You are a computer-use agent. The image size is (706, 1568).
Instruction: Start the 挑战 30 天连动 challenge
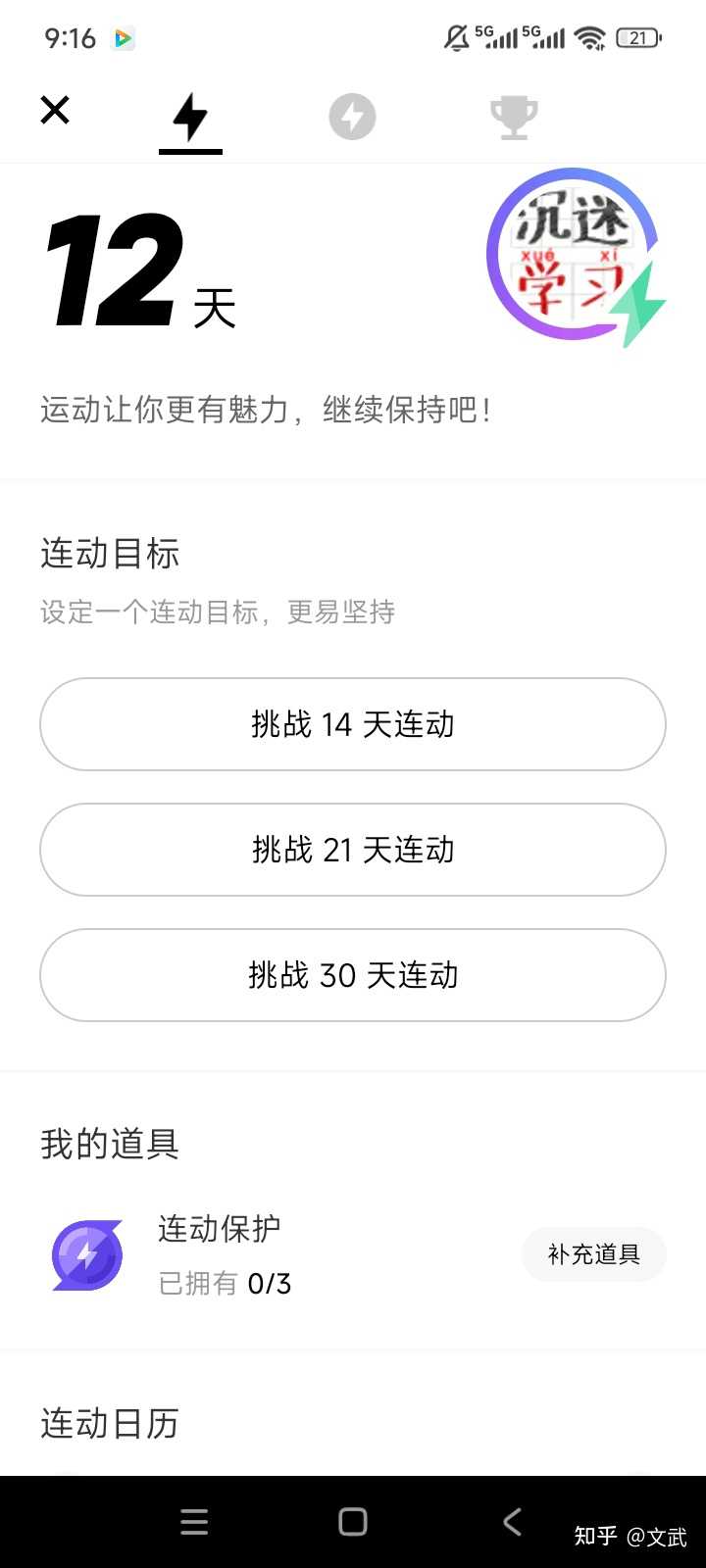(353, 975)
